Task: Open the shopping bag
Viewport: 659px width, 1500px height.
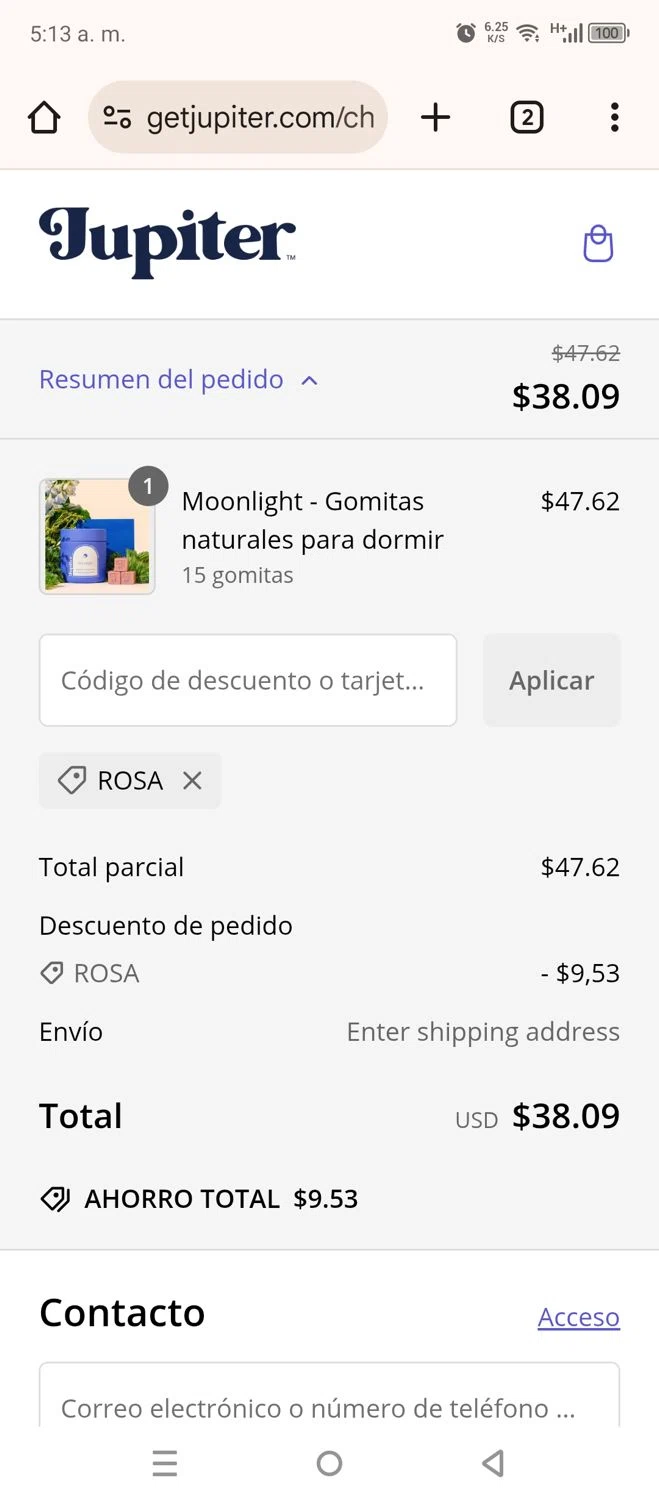Action: pyautogui.click(x=598, y=244)
